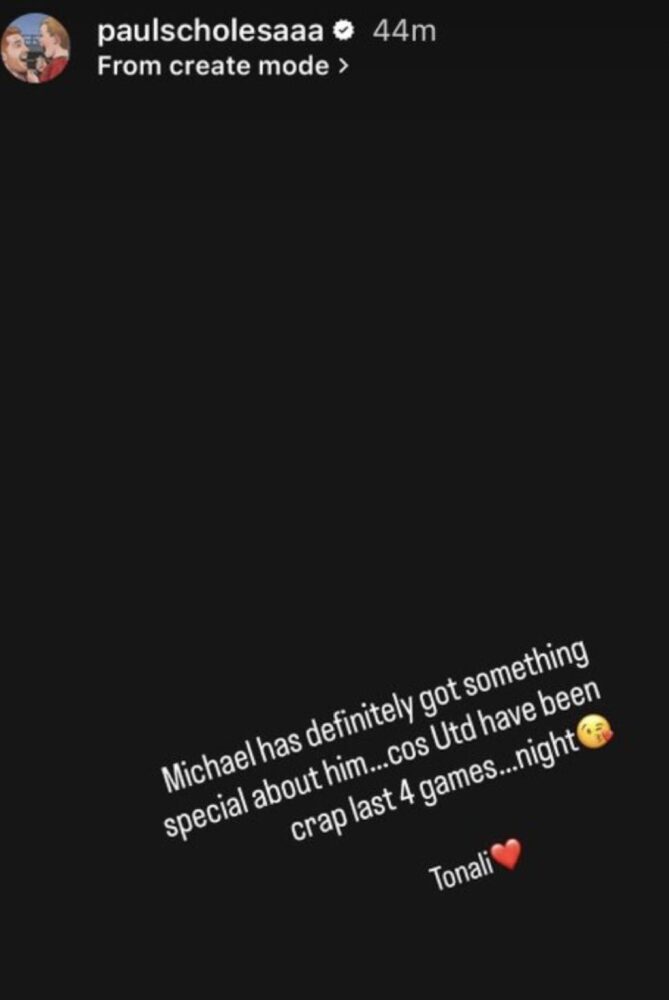Open paulscholesaaa's profile picture
The width and height of the screenshot is (669, 1000).
coord(36,48)
